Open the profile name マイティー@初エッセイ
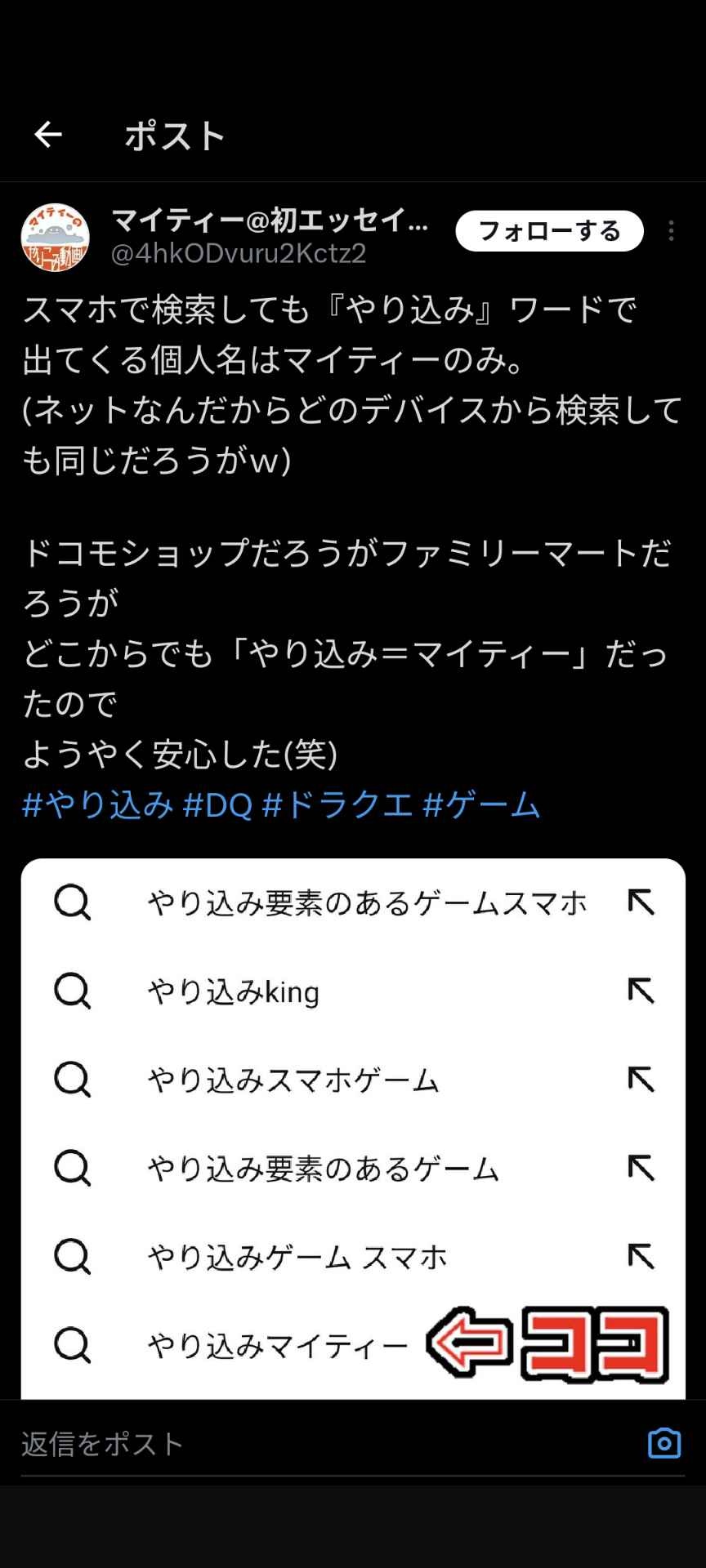This screenshot has width=706, height=1568. pyautogui.click(x=270, y=220)
